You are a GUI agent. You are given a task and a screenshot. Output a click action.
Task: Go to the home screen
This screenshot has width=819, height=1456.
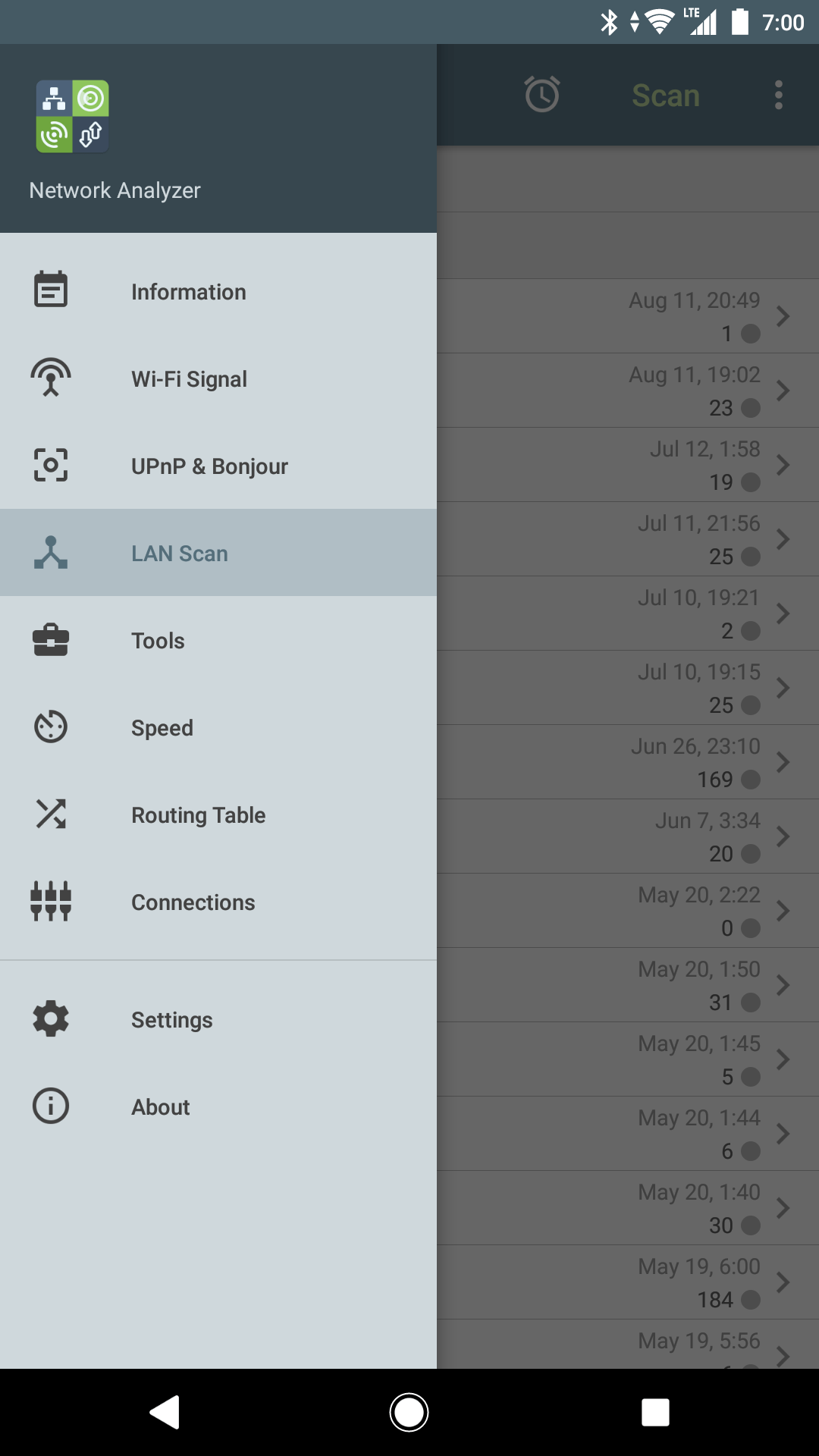pos(409,1412)
